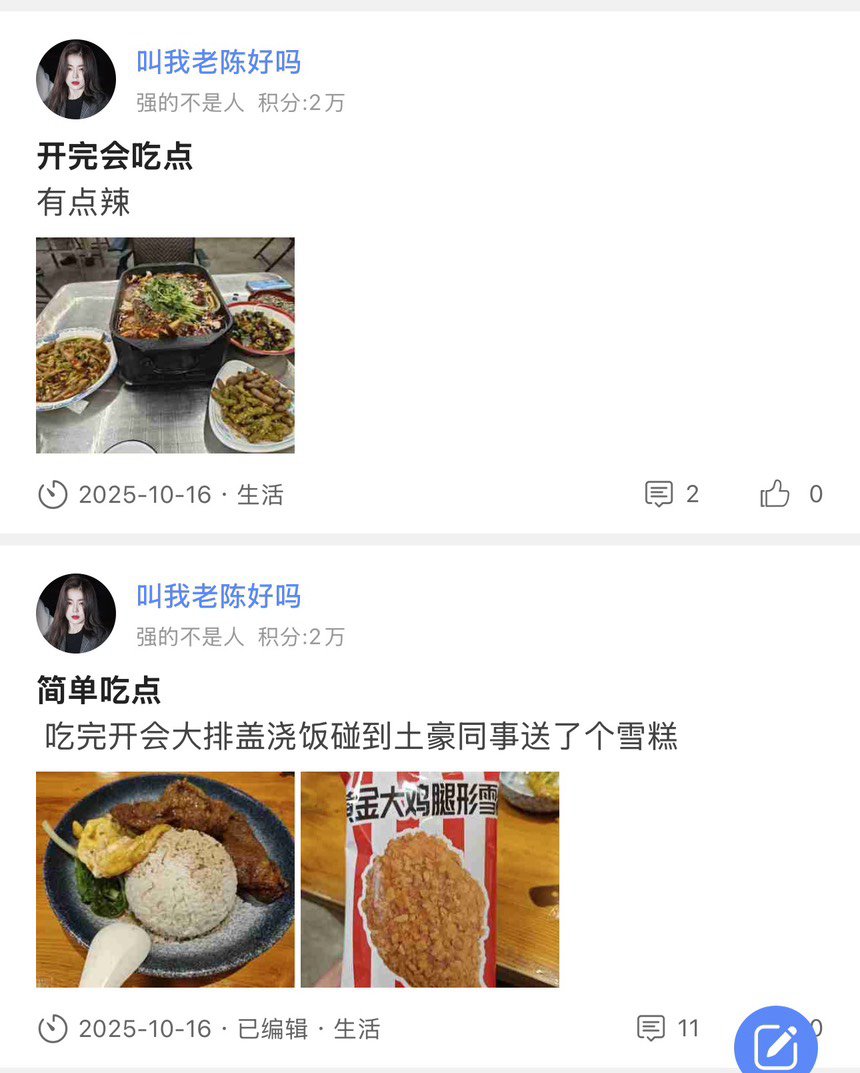Open the post titled 简单吃点
Image resolution: width=860 pixels, height=1073 pixels.
click(99, 690)
